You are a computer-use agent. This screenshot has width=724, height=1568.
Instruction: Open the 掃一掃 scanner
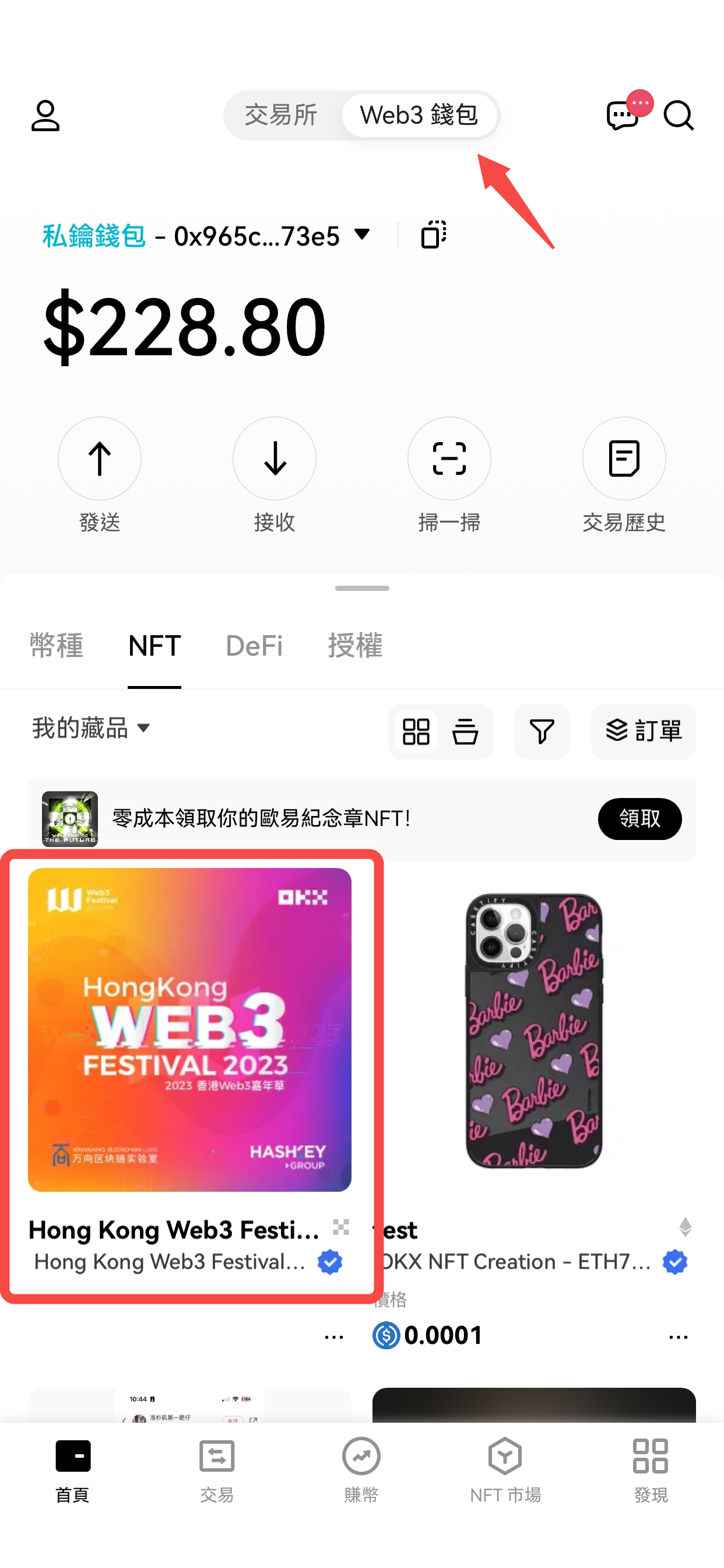click(449, 459)
